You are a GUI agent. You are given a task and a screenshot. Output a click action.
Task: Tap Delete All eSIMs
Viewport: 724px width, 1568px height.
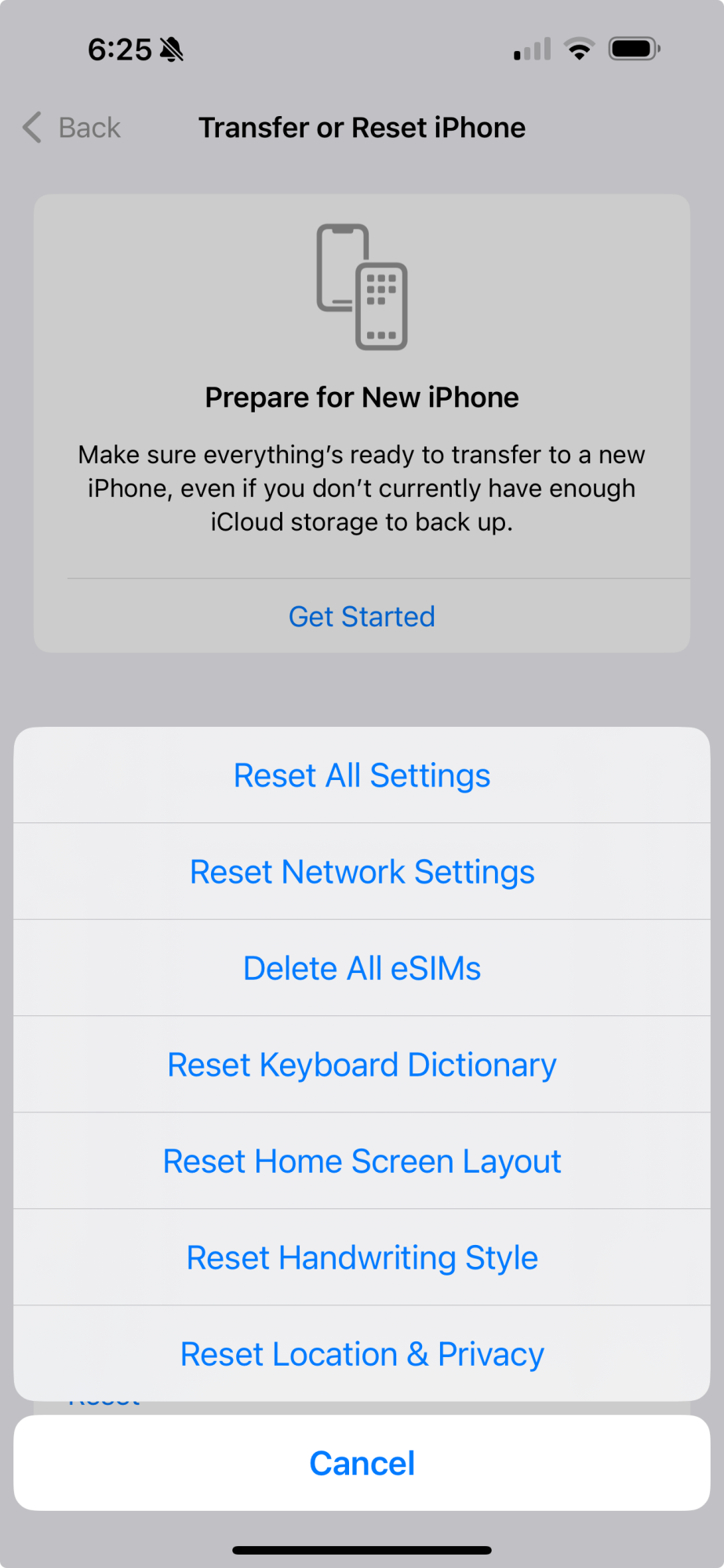pos(362,968)
